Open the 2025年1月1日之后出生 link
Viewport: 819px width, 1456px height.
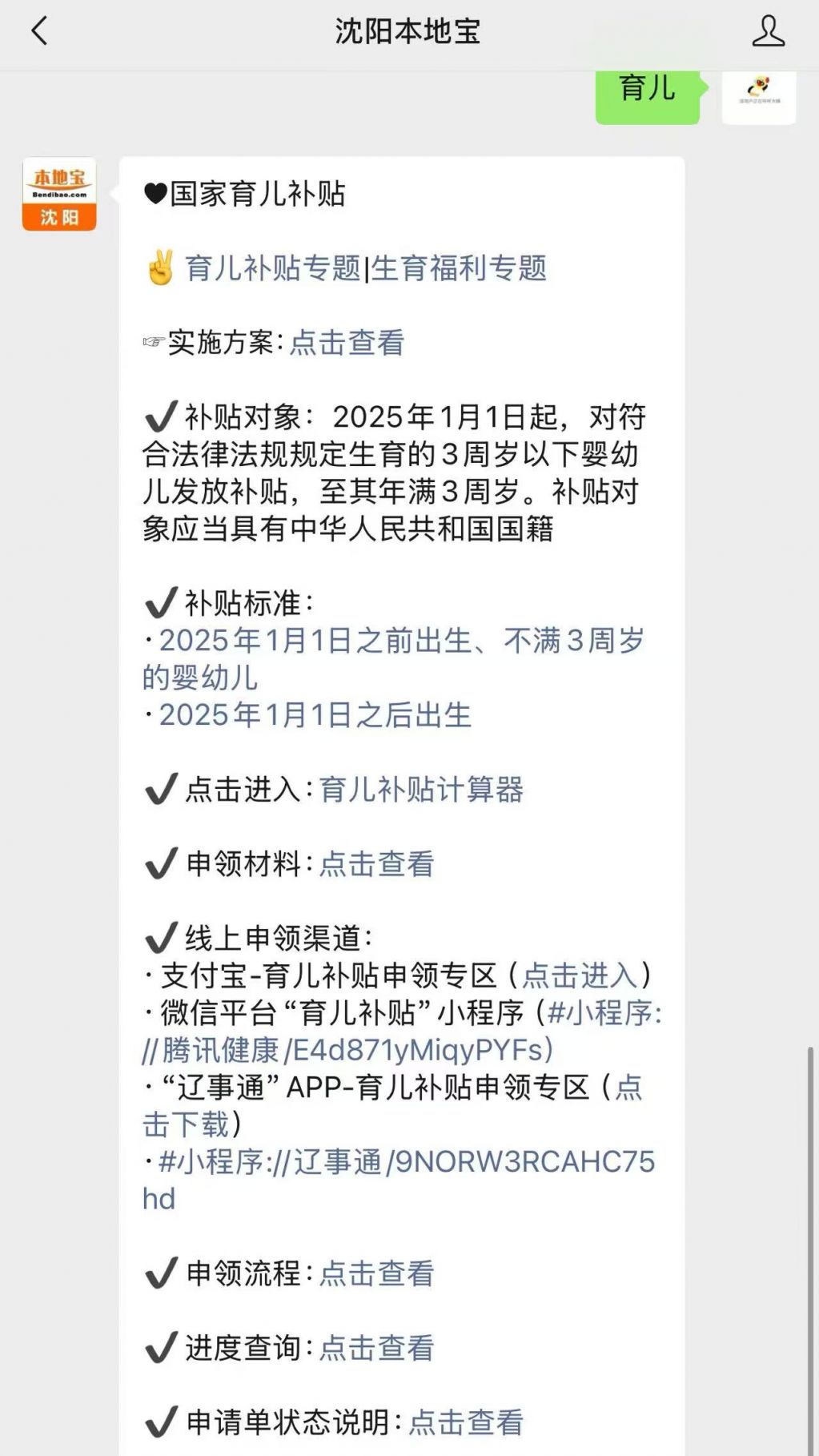[x=315, y=715]
